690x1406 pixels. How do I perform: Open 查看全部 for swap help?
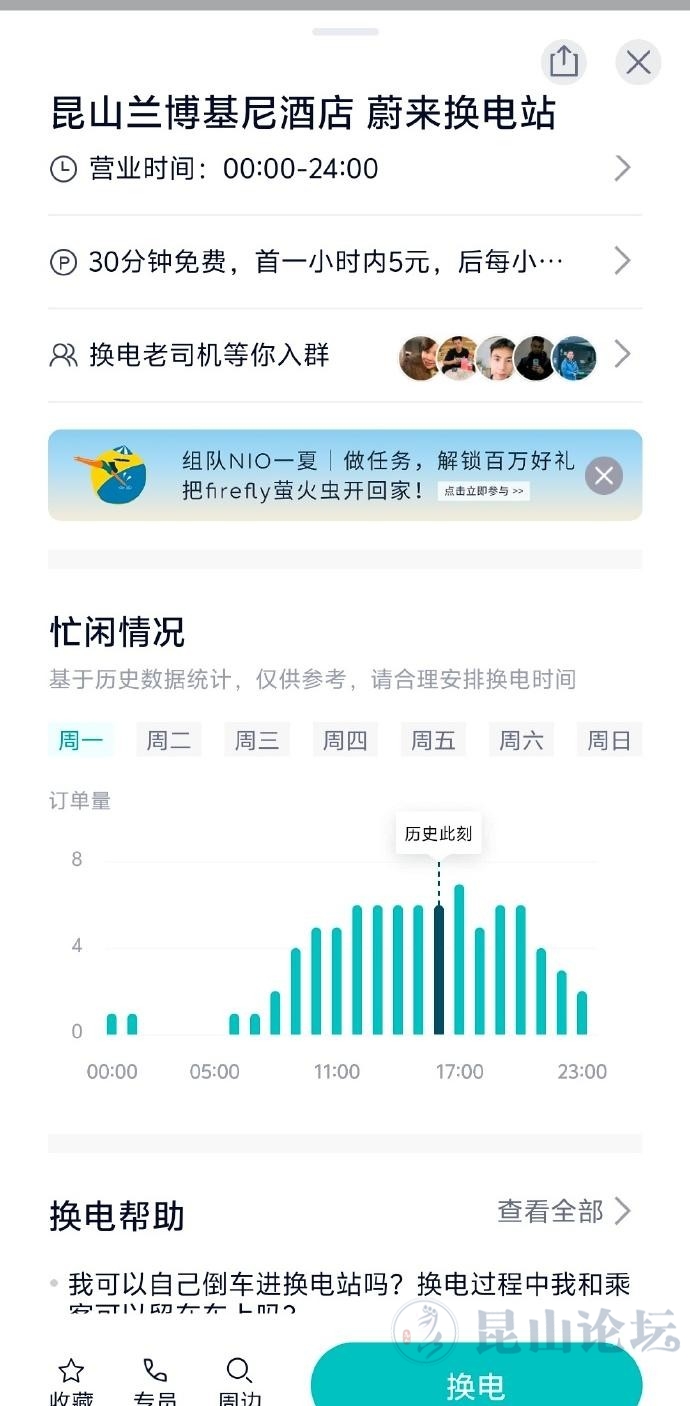565,1212
